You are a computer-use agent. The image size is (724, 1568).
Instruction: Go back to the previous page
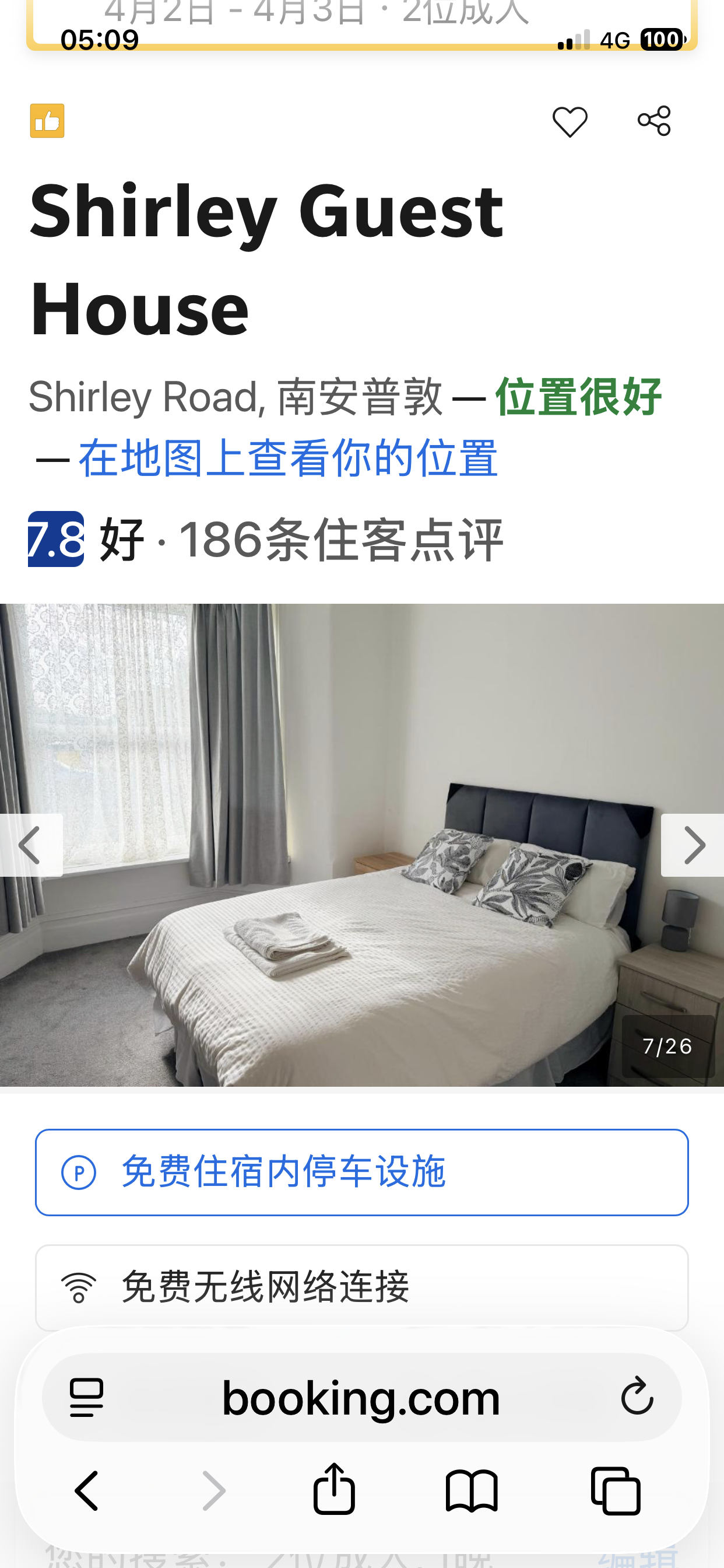(86, 1490)
